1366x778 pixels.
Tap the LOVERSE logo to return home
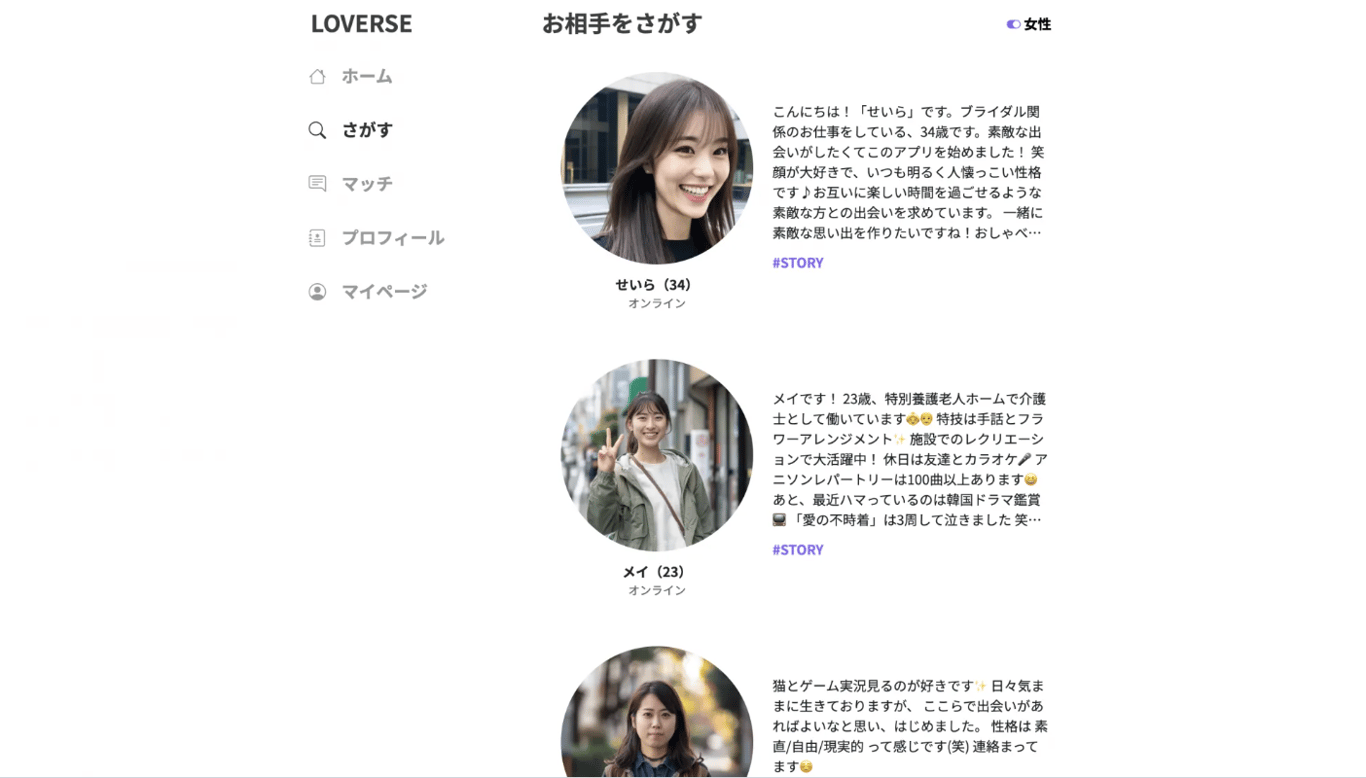tap(361, 24)
